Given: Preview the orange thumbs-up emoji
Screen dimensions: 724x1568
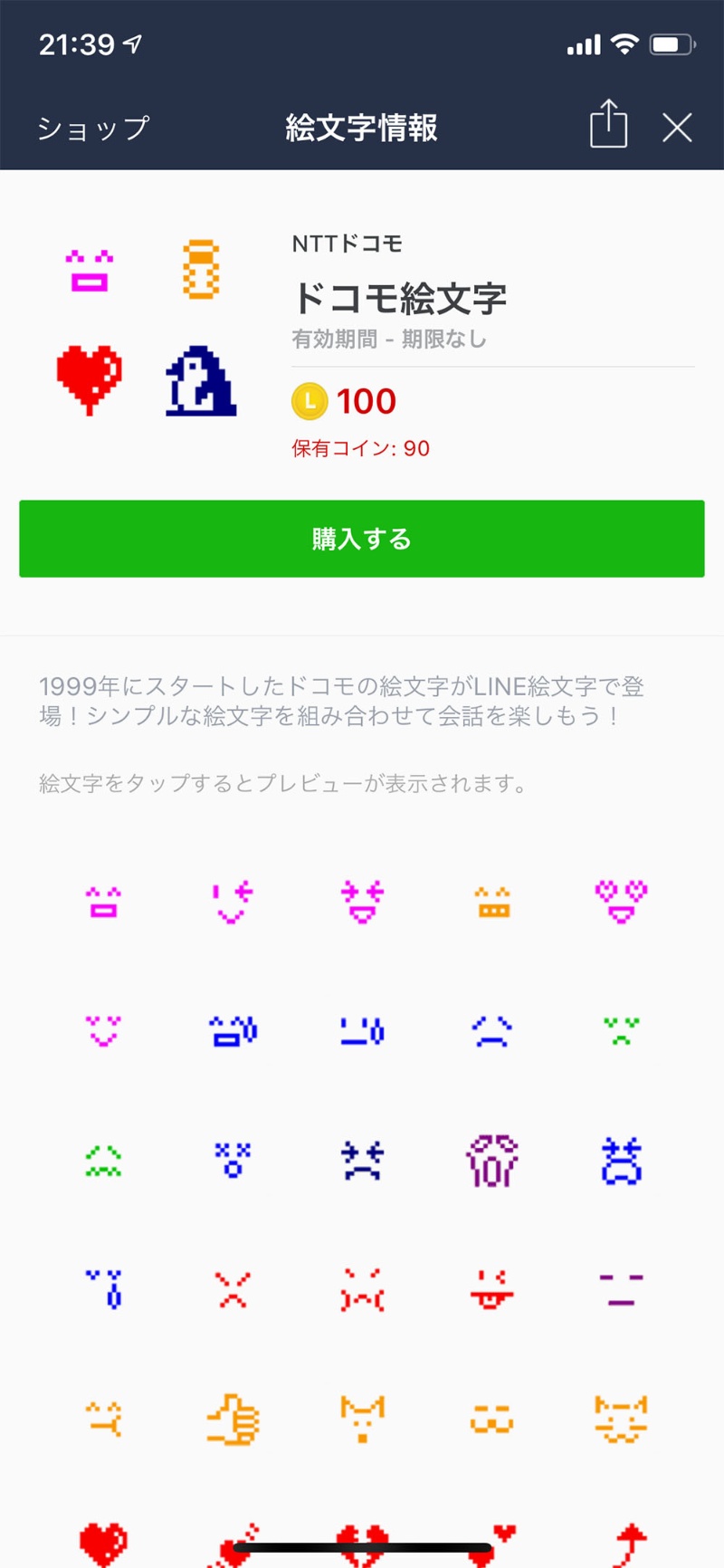Looking at the screenshot, I should 233,1419.
